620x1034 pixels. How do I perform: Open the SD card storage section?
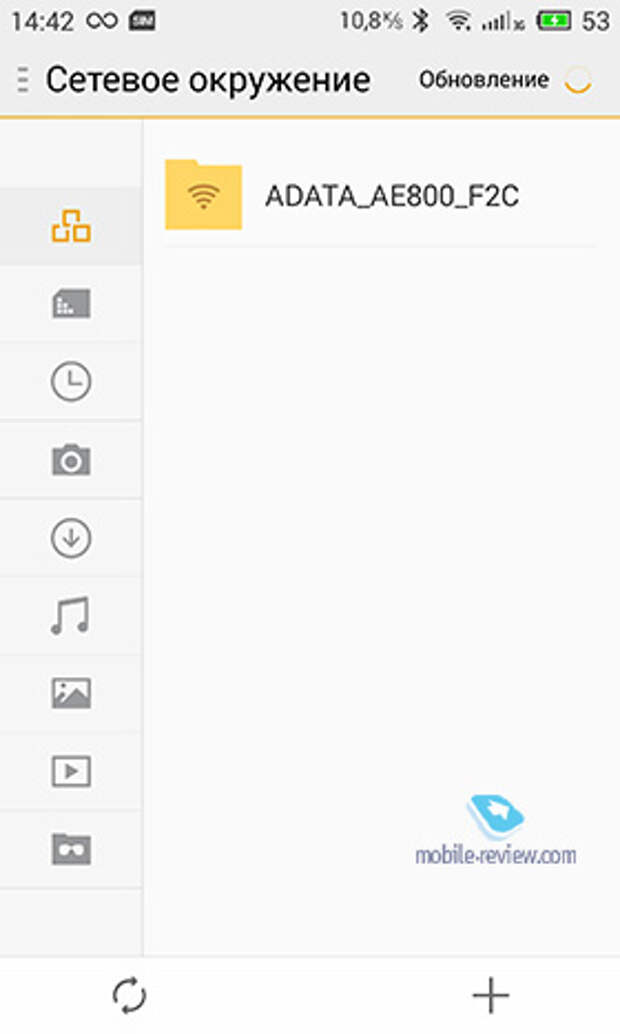point(71,303)
